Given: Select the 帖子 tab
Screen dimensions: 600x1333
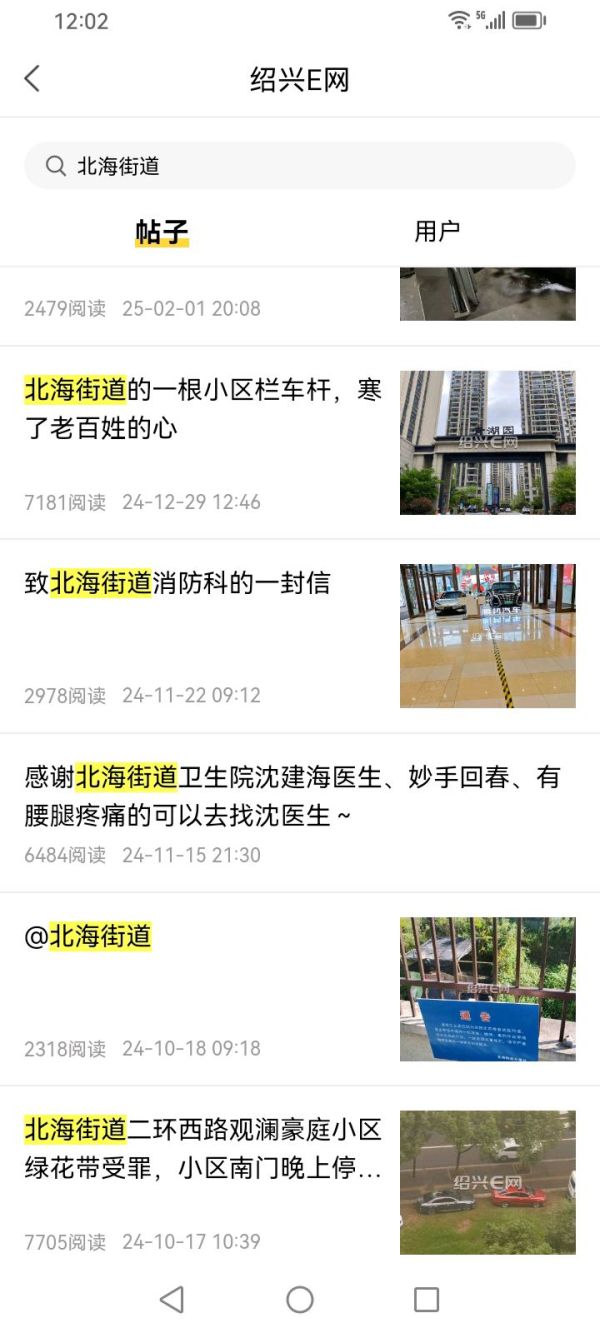Looking at the screenshot, I should pos(162,232).
